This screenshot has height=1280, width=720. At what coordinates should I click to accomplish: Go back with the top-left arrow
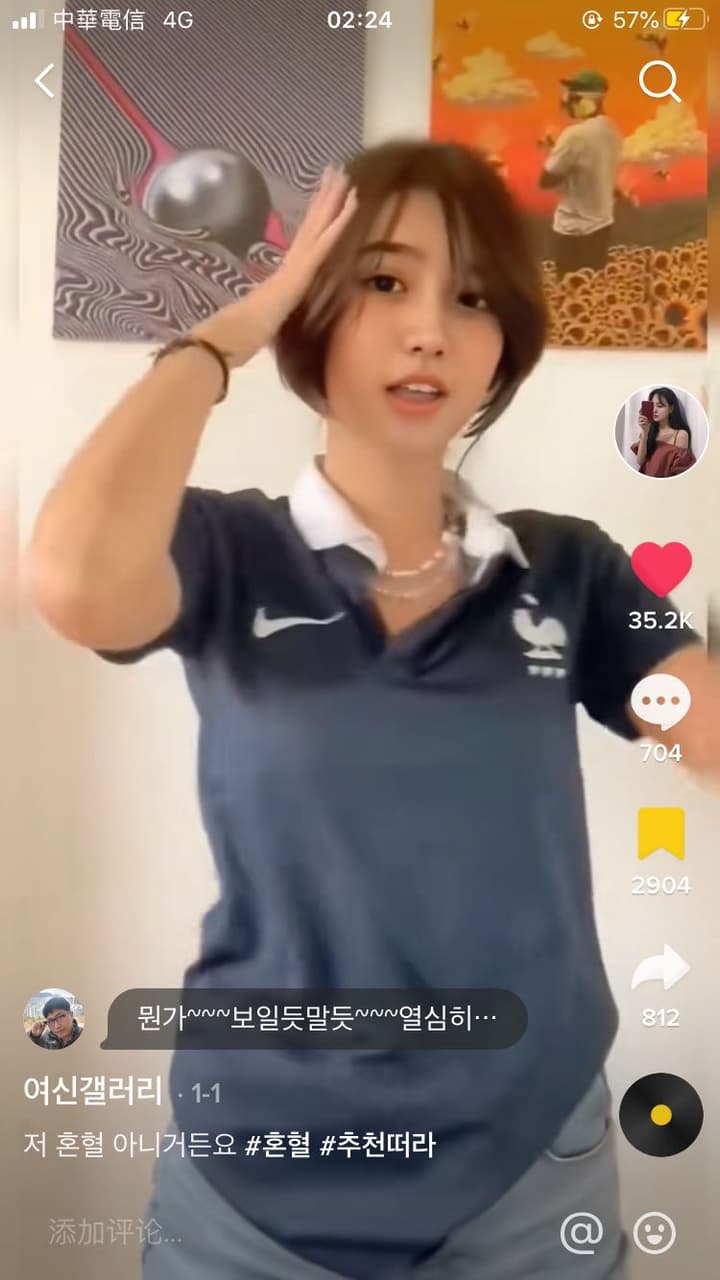45,81
